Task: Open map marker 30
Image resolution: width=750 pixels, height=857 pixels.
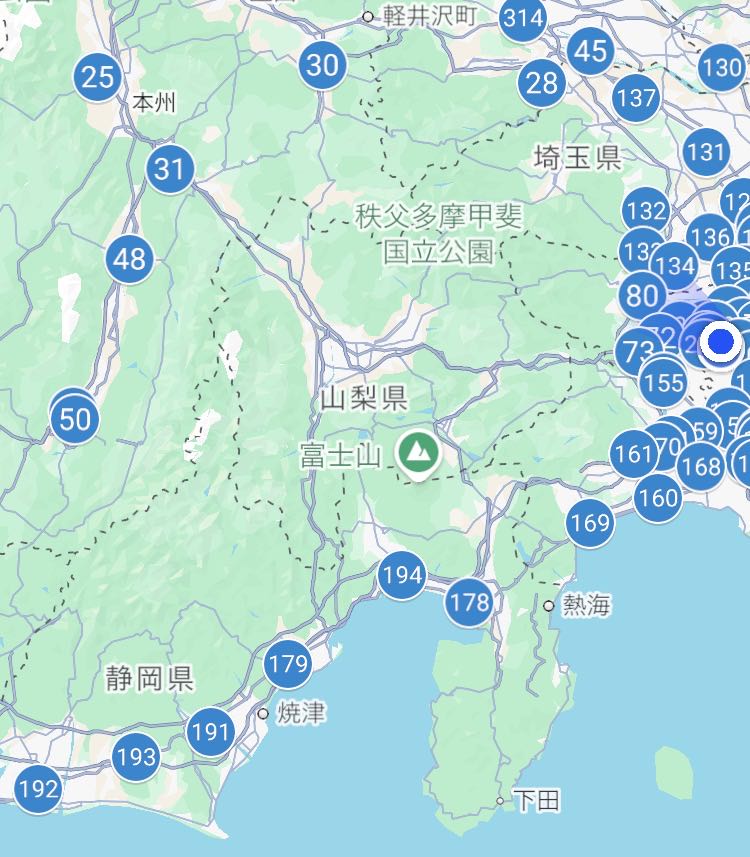Action: (x=322, y=65)
